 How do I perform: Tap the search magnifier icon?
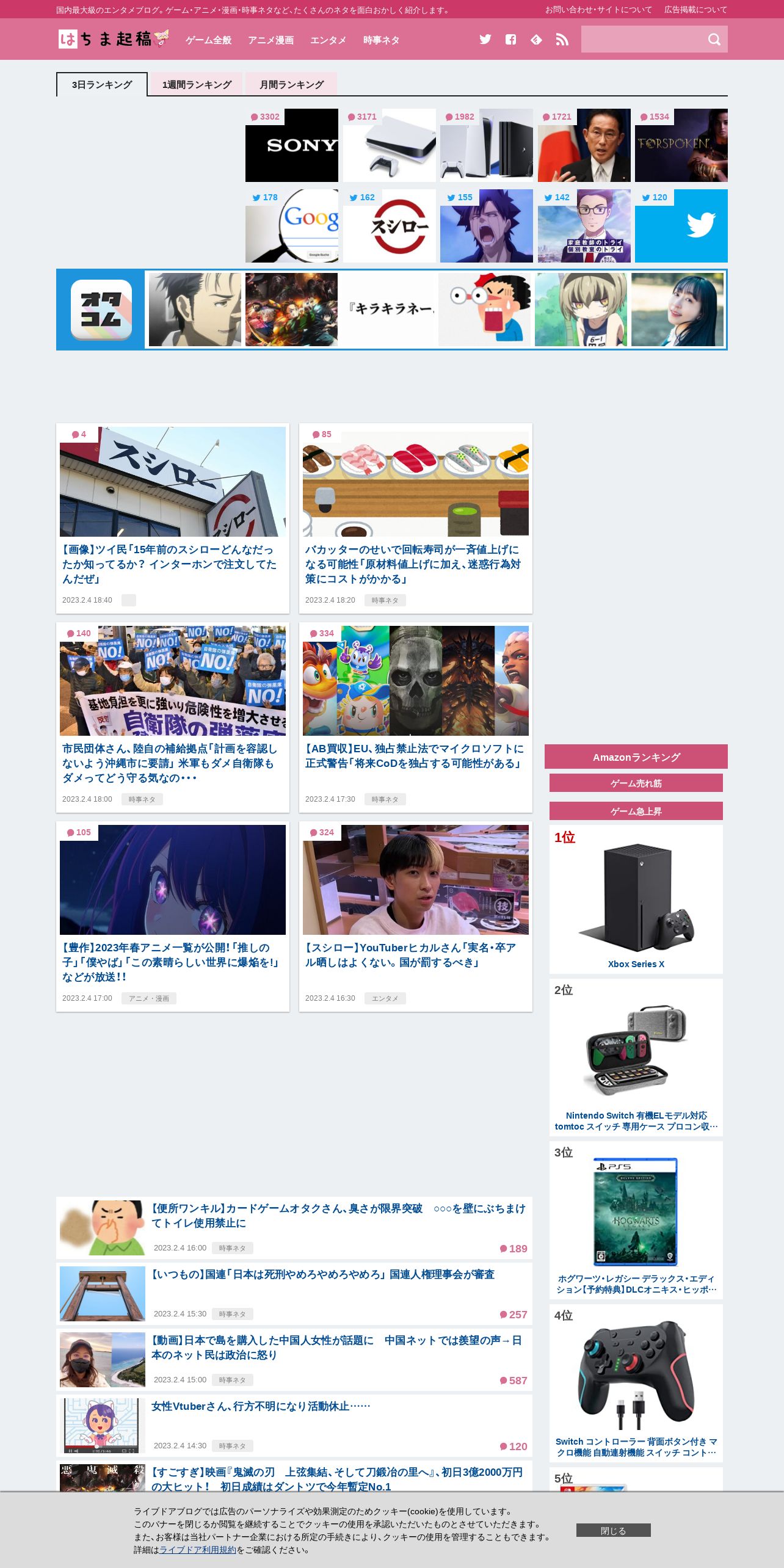coord(714,39)
